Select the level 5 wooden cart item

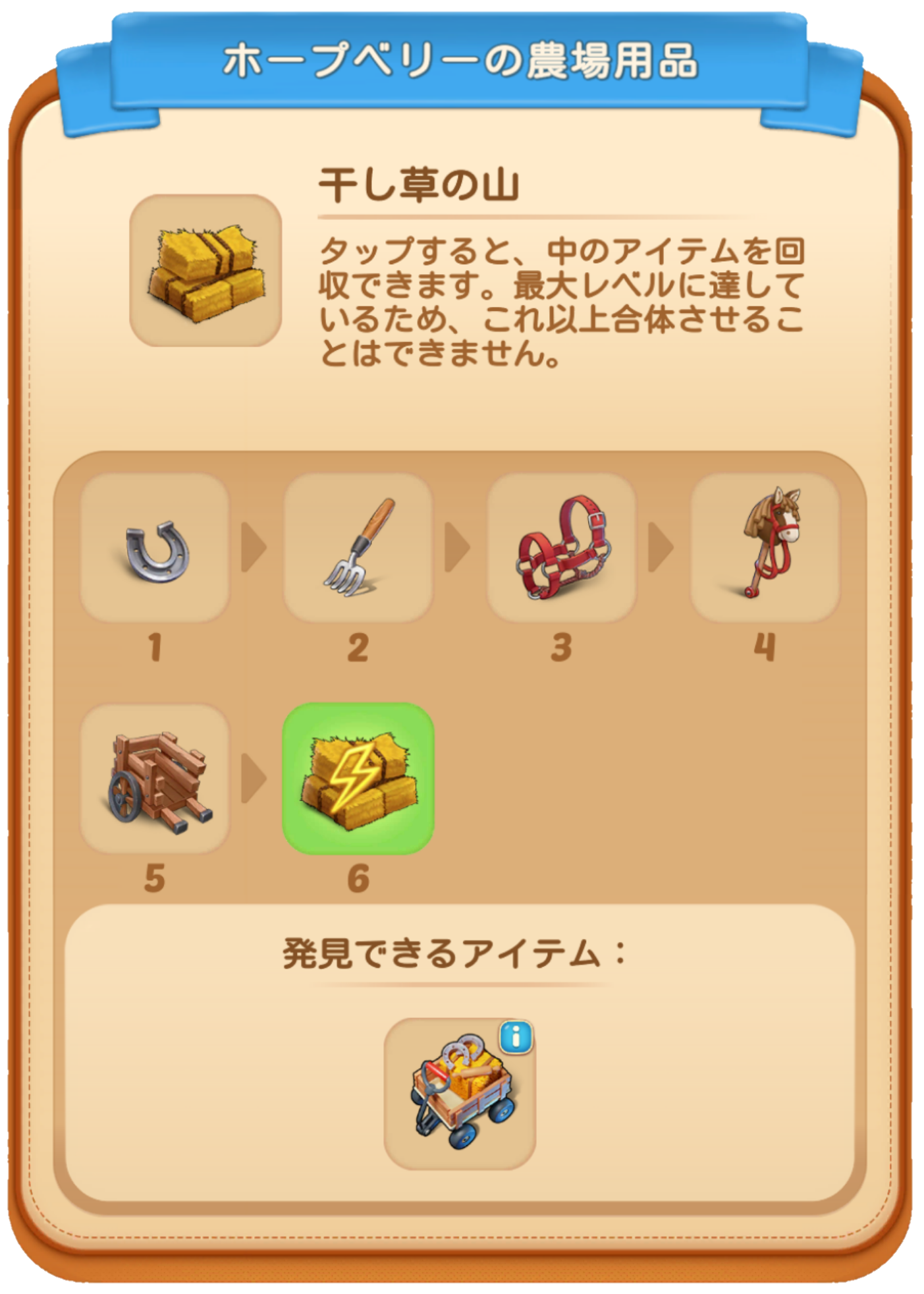(155, 779)
